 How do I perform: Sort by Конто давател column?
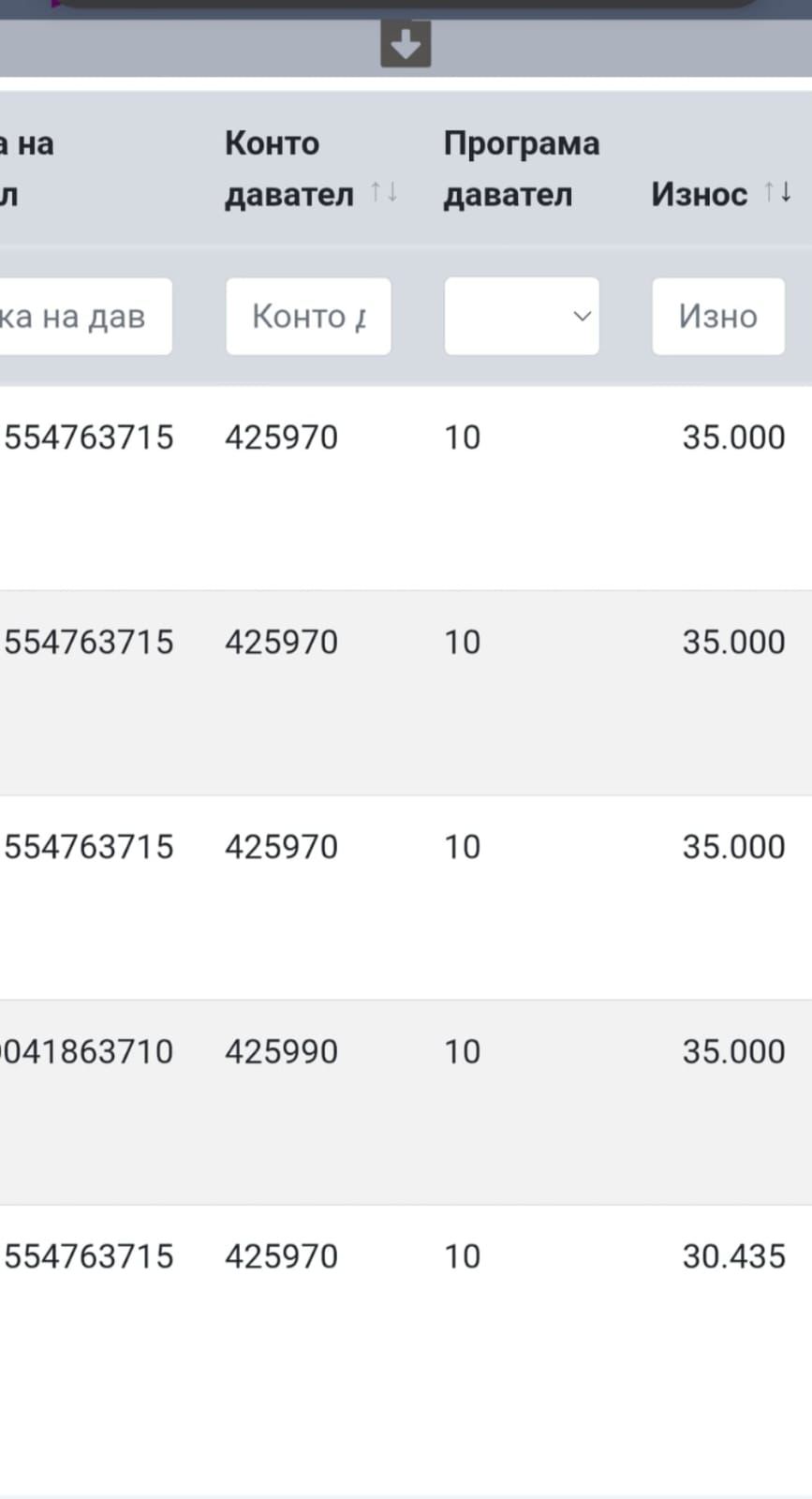point(384,193)
